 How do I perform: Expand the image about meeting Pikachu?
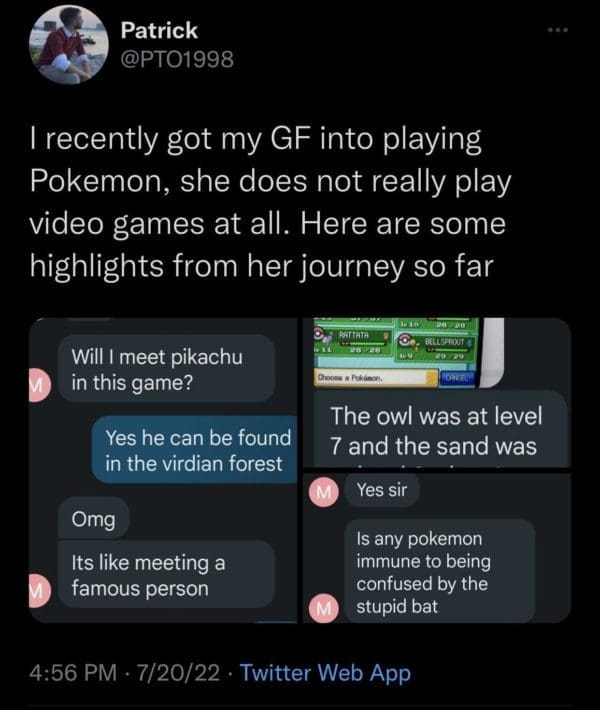[164, 470]
